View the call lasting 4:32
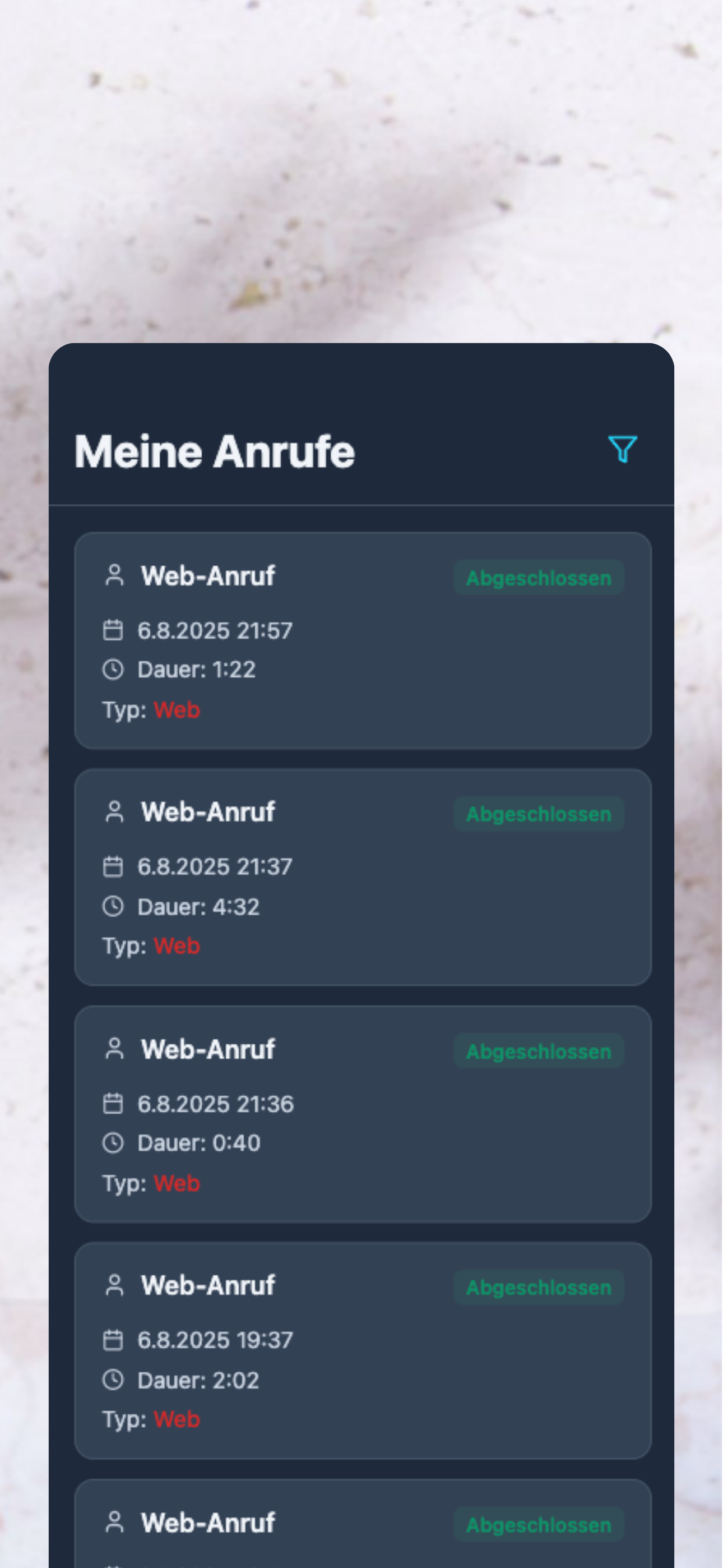The image size is (723, 1568). (x=363, y=877)
